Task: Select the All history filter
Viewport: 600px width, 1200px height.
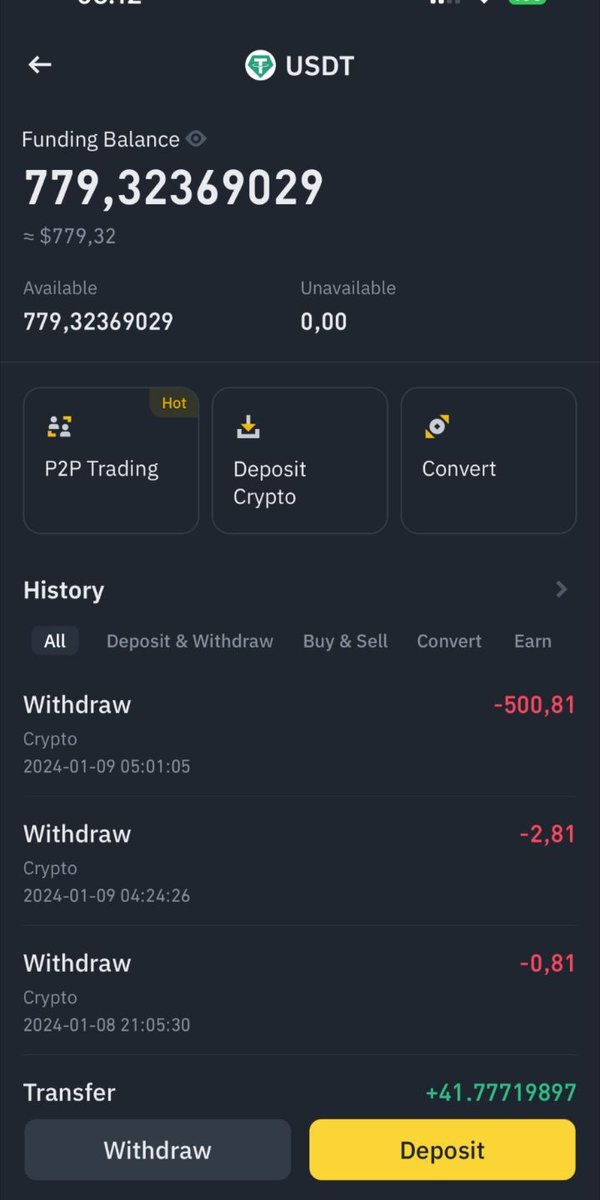Action: 55,641
